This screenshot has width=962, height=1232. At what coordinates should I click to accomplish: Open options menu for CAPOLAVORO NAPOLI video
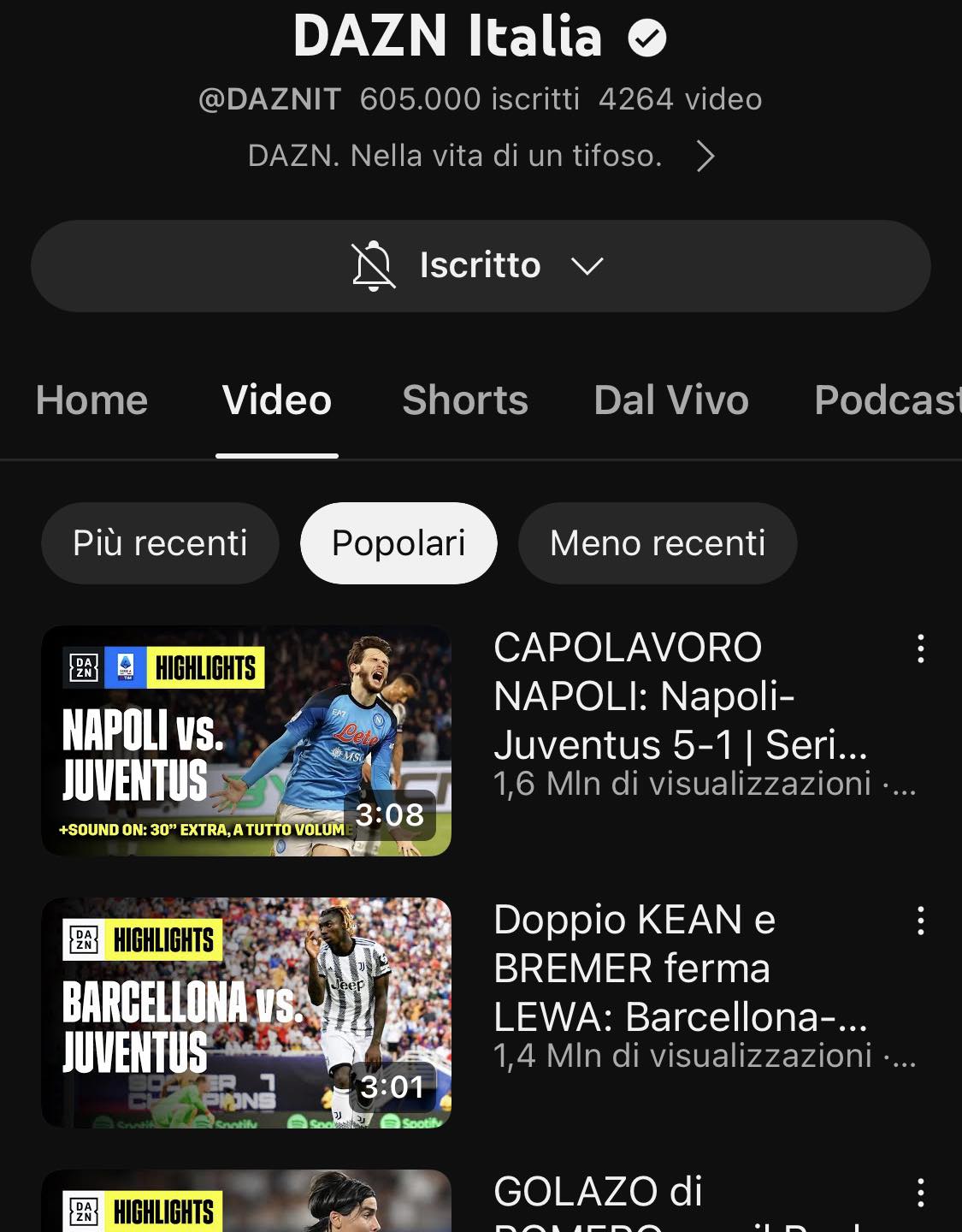920,649
